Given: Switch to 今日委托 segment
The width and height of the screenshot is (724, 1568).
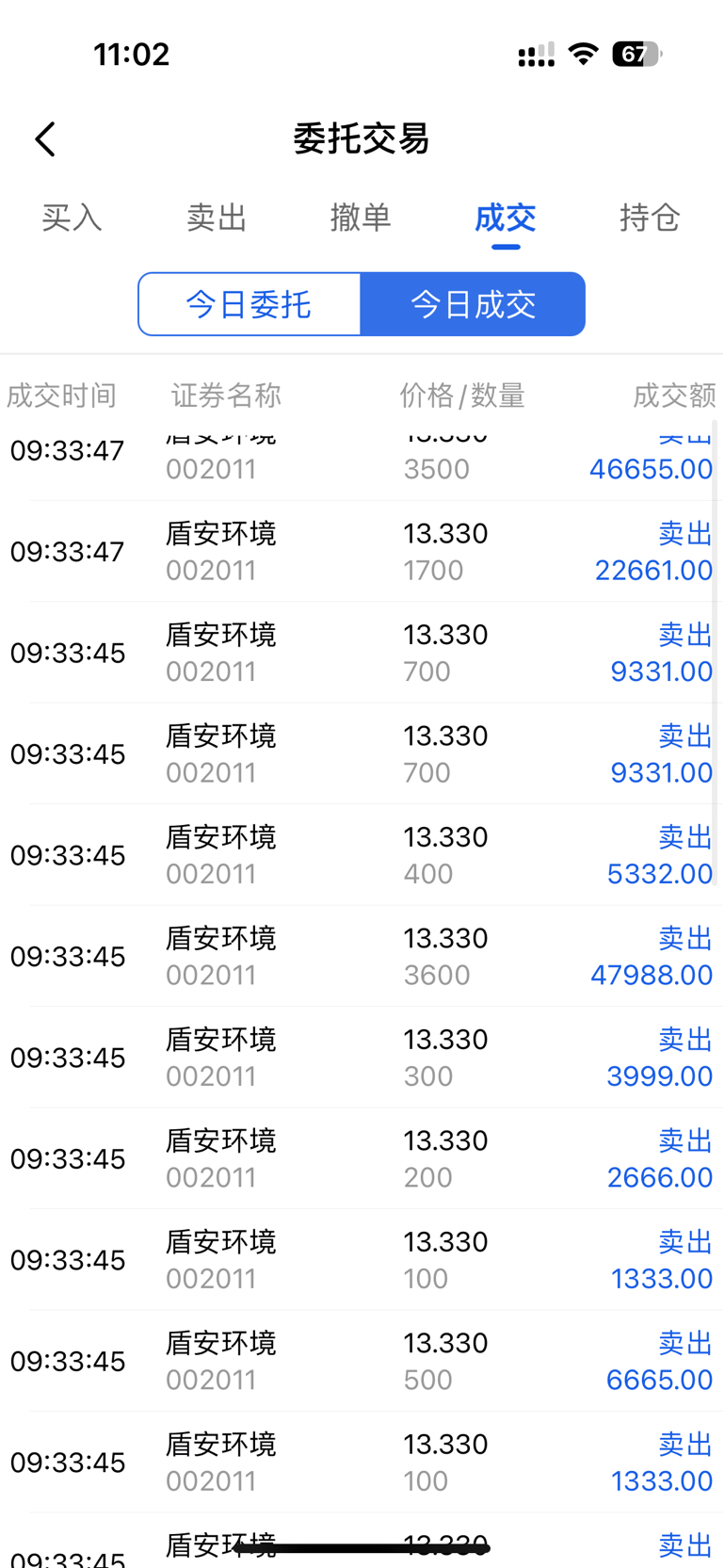Looking at the screenshot, I should pos(249,304).
